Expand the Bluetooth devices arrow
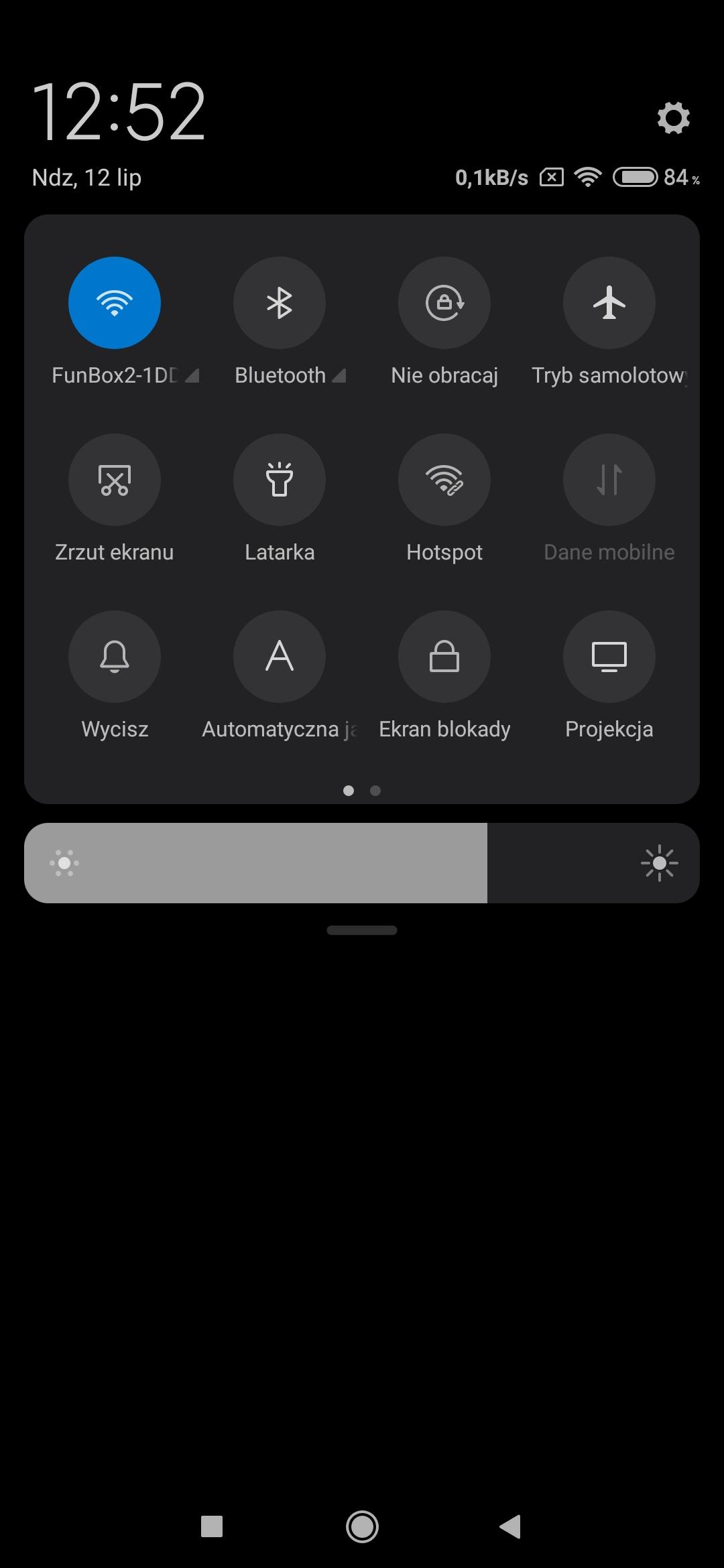724x1568 pixels. pos(339,376)
